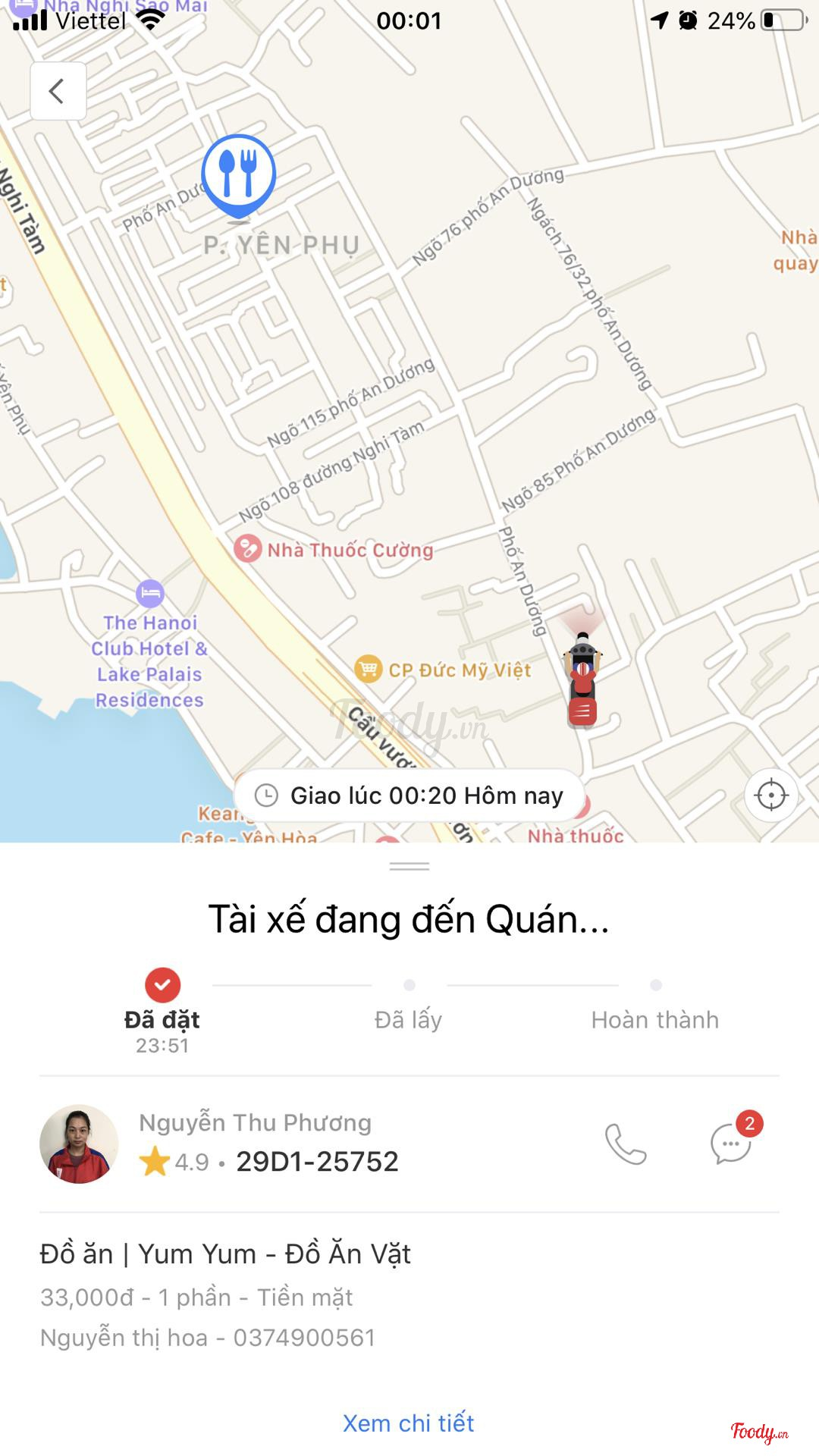Tap the restaurant pin on the map

tap(239, 174)
